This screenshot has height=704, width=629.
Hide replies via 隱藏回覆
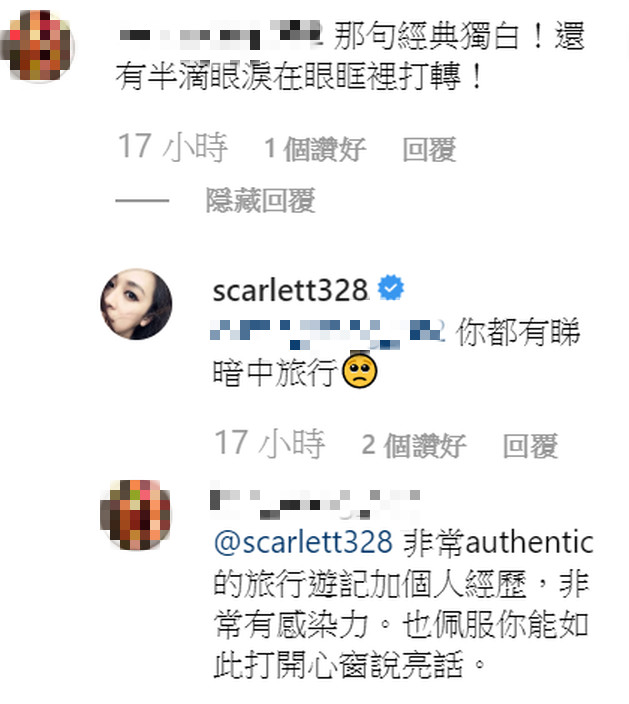coord(260,201)
